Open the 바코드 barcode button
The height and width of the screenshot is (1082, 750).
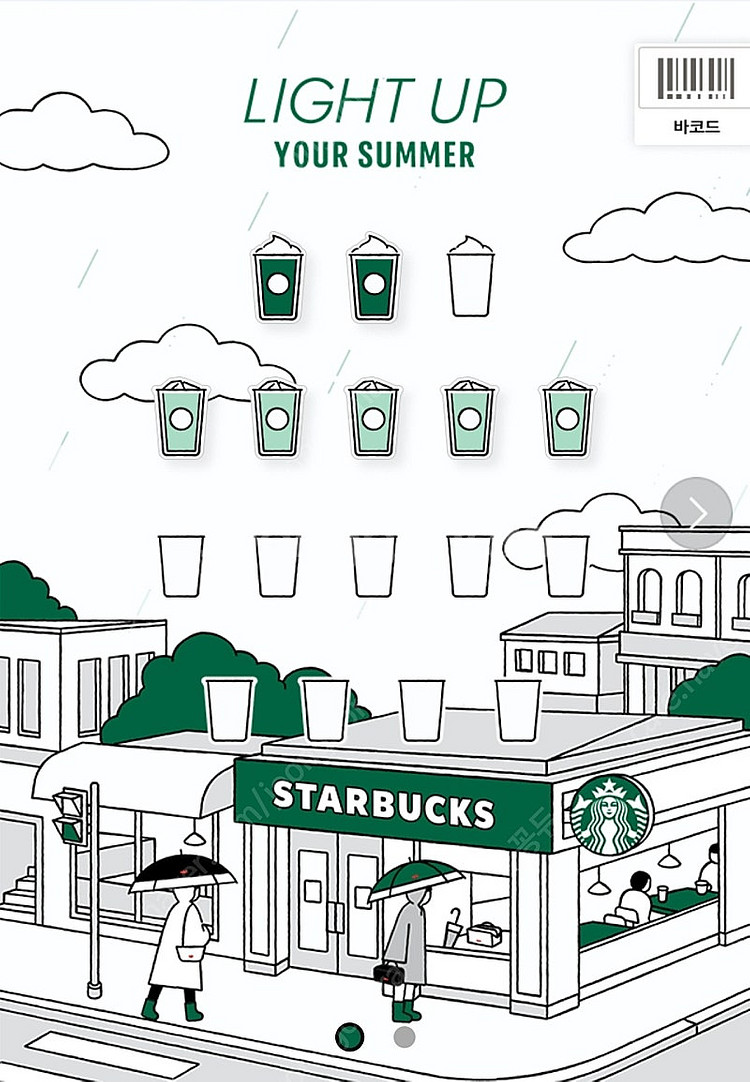click(695, 96)
